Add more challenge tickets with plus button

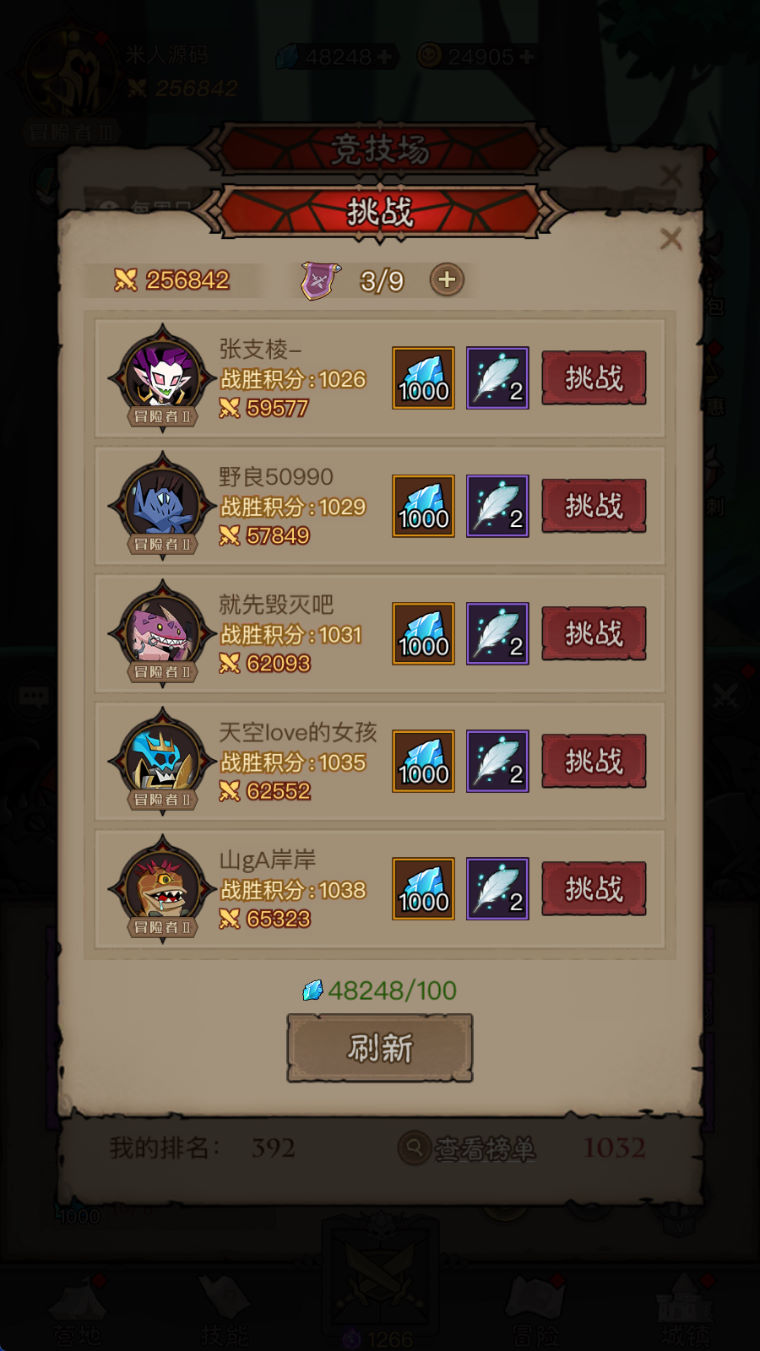click(x=447, y=280)
